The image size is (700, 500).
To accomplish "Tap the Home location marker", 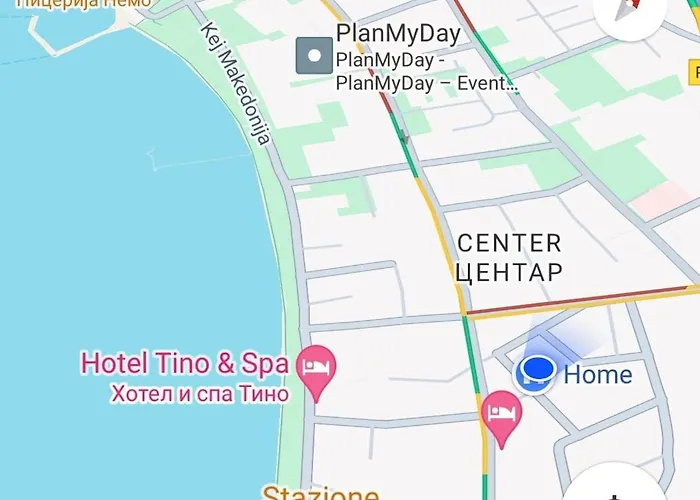I will (x=537, y=374).
